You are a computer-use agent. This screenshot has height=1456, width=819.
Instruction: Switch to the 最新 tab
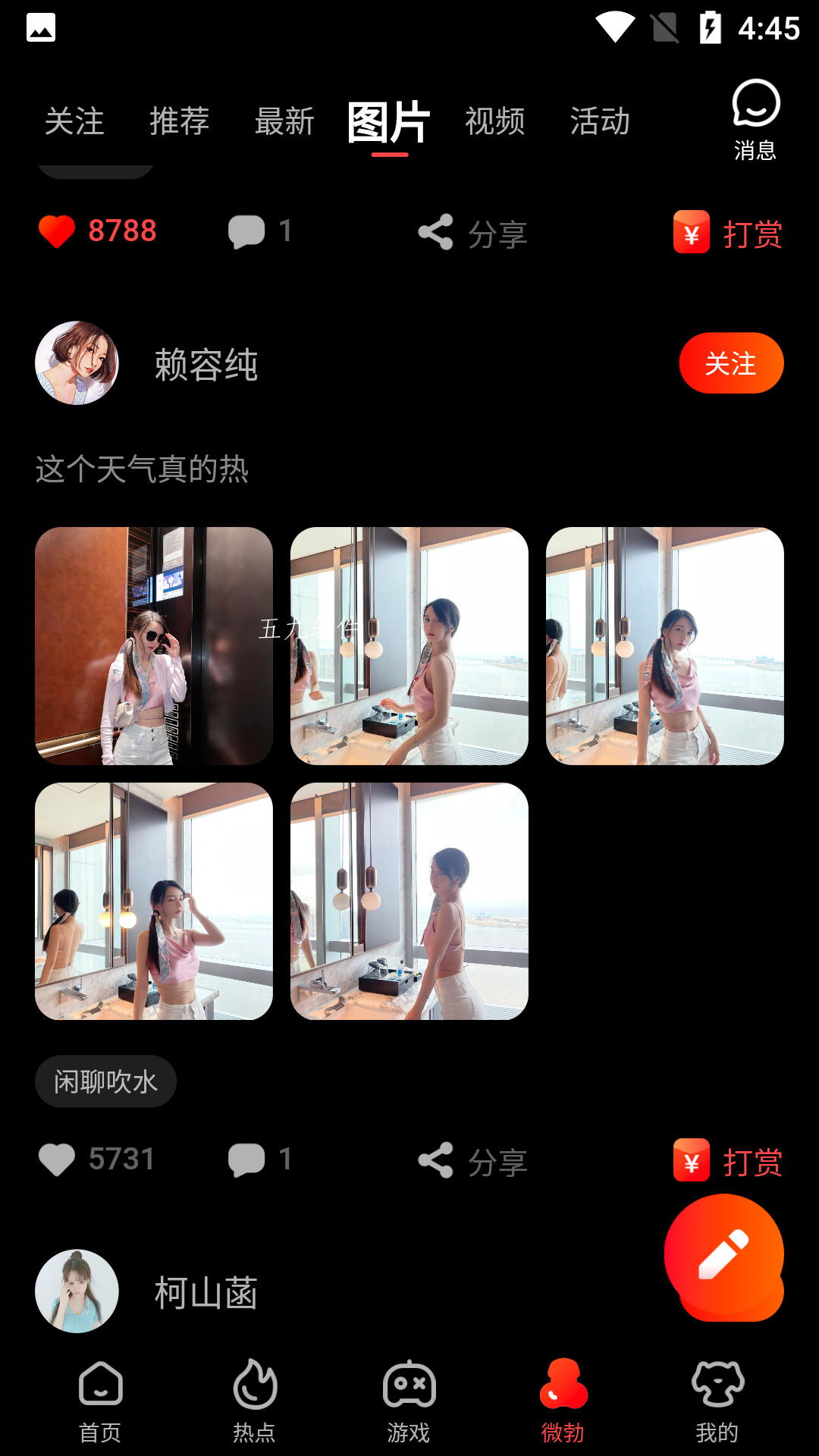pos(284,121)
